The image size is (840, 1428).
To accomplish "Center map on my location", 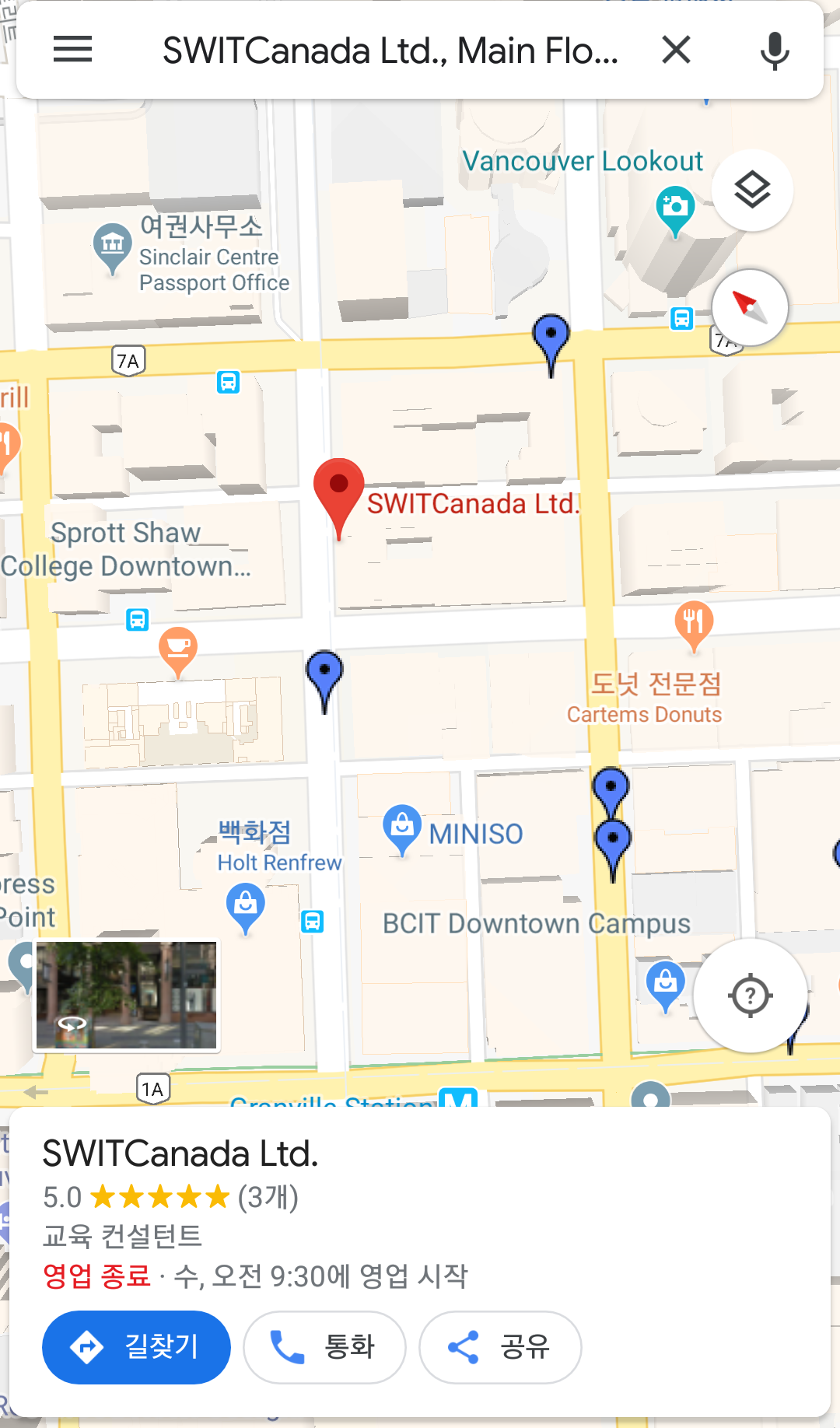I will point(751,995).
